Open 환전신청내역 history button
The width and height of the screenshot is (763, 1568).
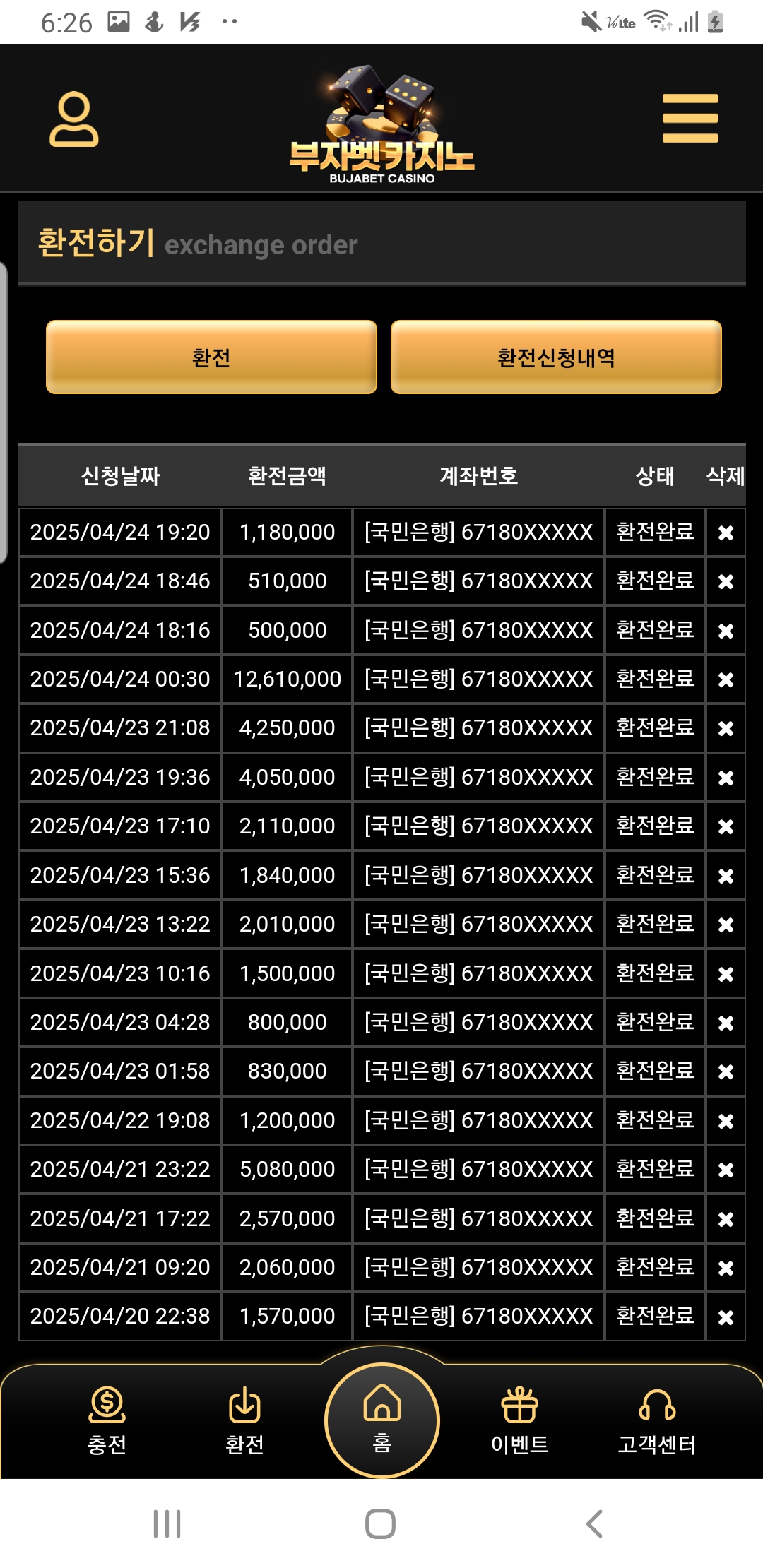point(556,357)
